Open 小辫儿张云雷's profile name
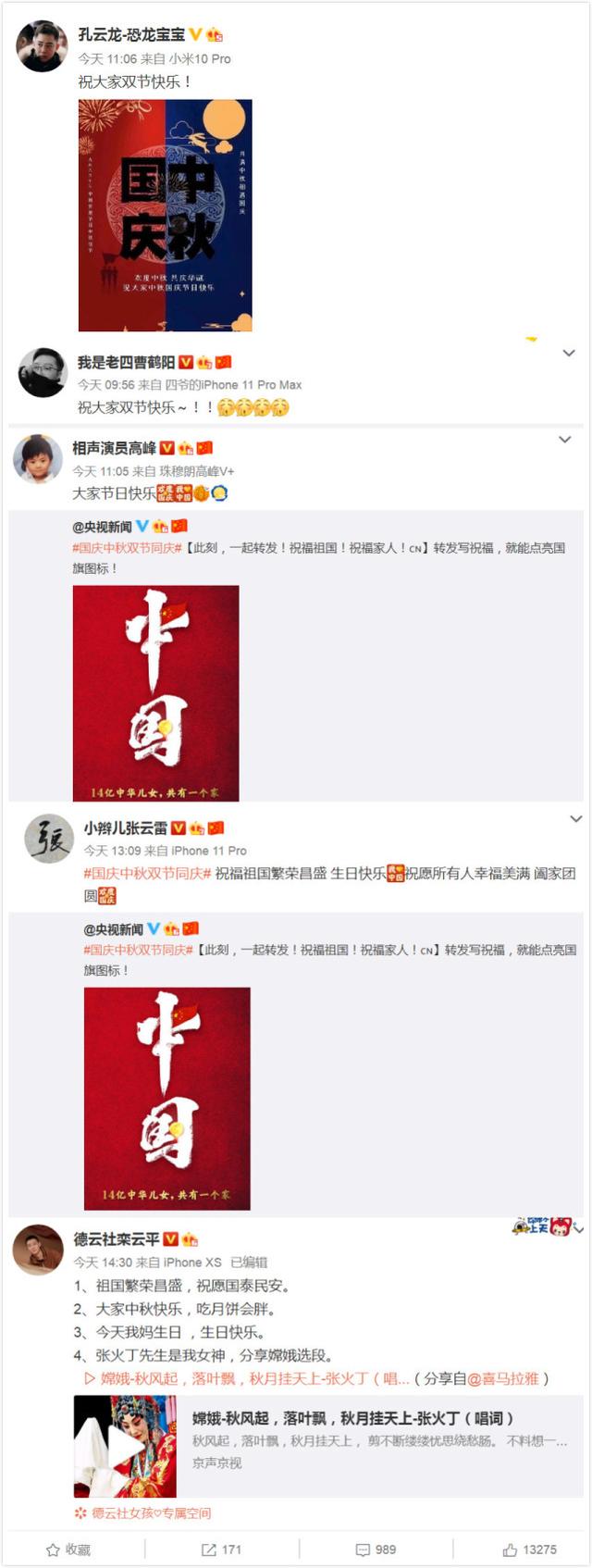592x1568 pixels. click(126, 828)
